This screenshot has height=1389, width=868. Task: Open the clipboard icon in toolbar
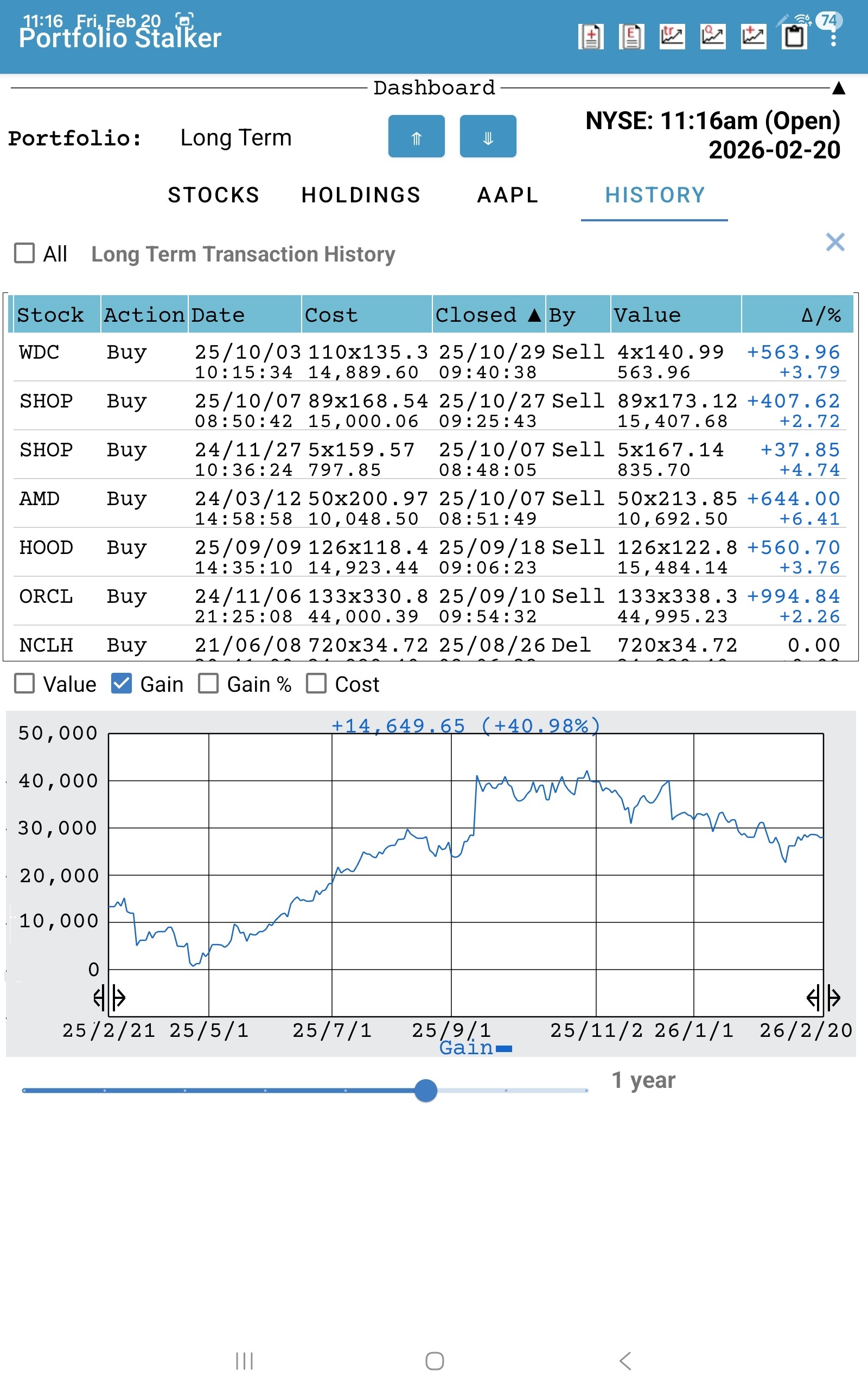click(795, 37)
